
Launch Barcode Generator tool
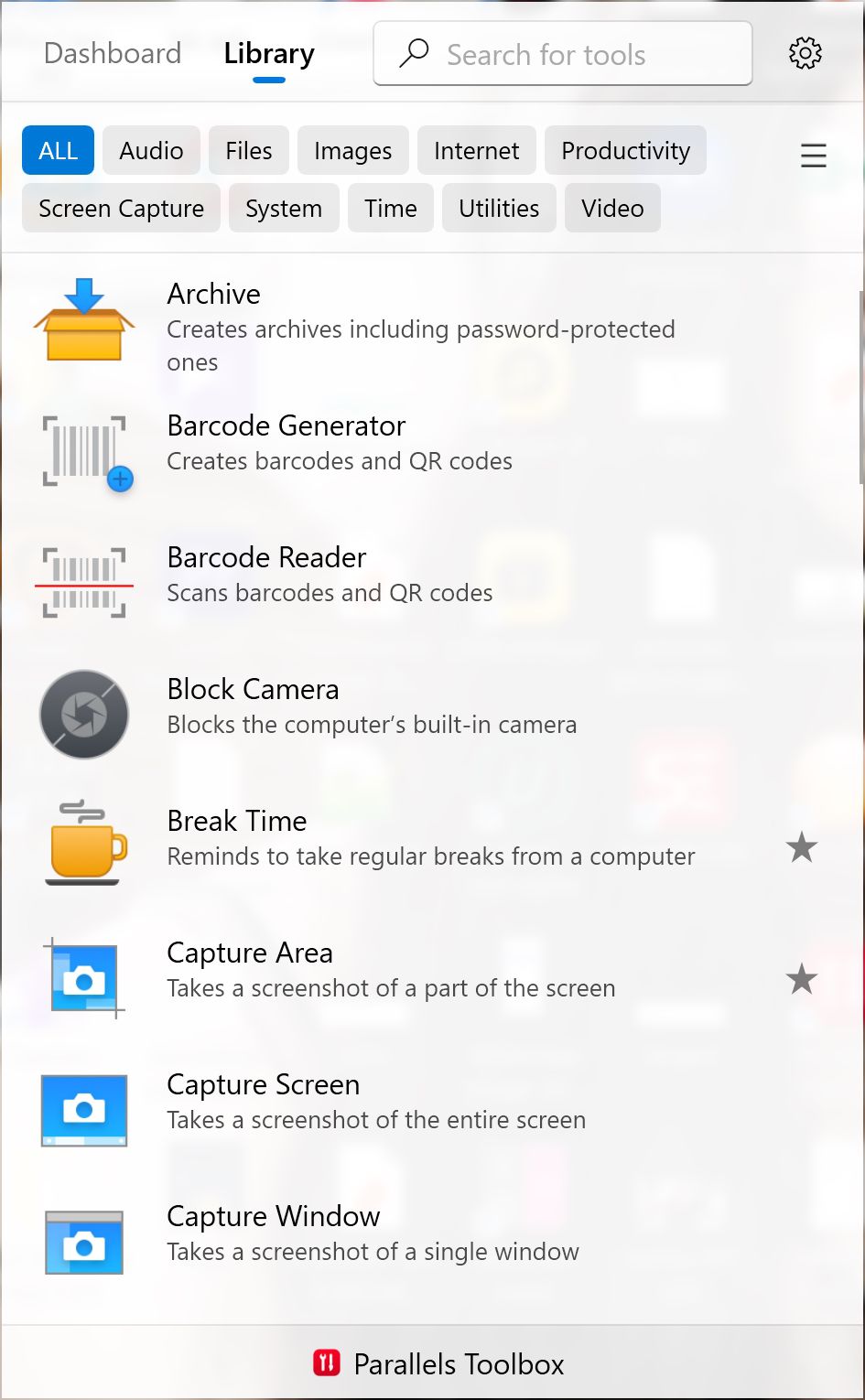point(286,426)
